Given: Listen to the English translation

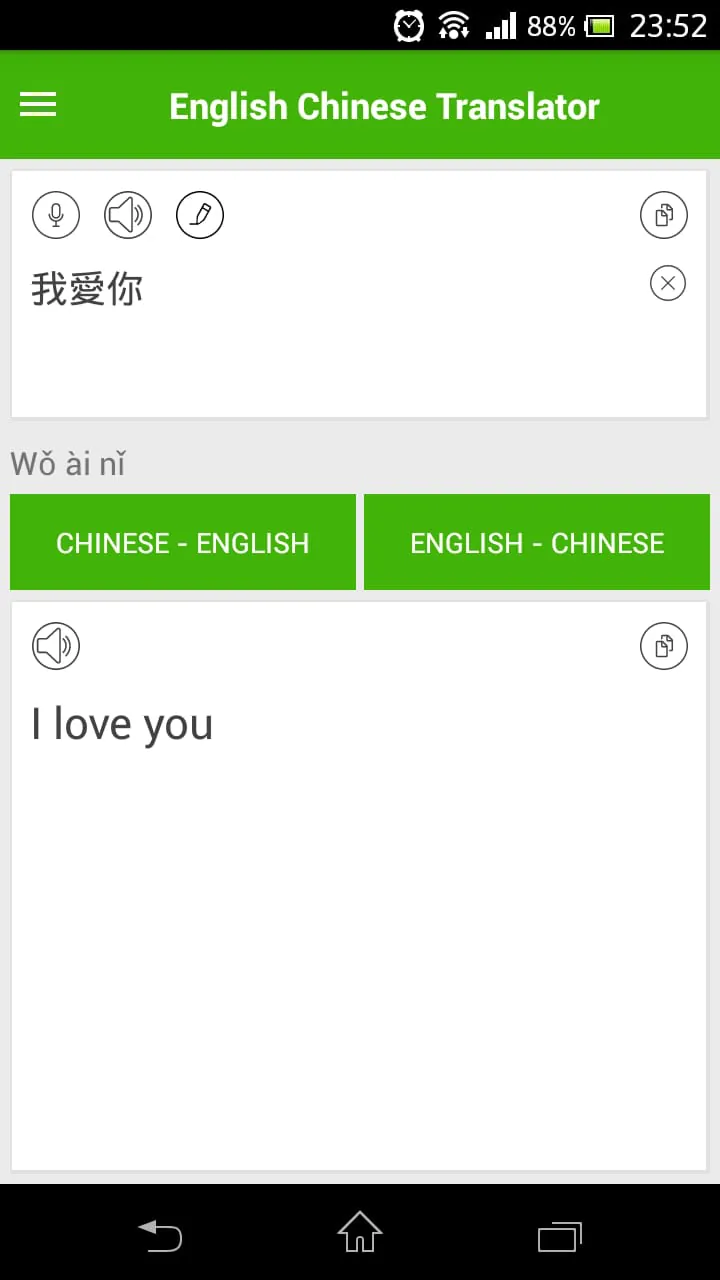Looking at the screenshot, I should [56, 646].
